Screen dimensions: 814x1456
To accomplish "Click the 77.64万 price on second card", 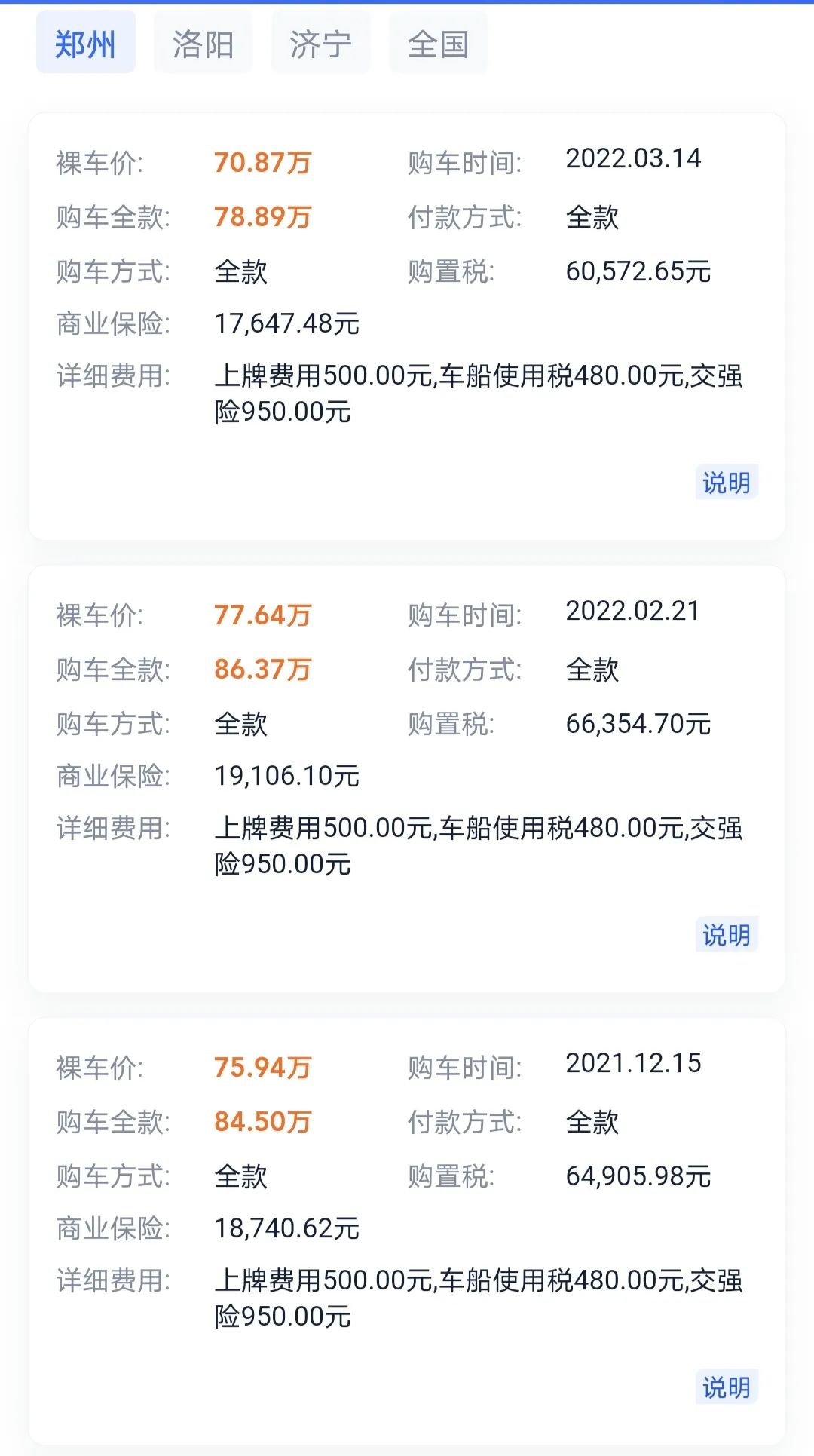I will [262, 614].
